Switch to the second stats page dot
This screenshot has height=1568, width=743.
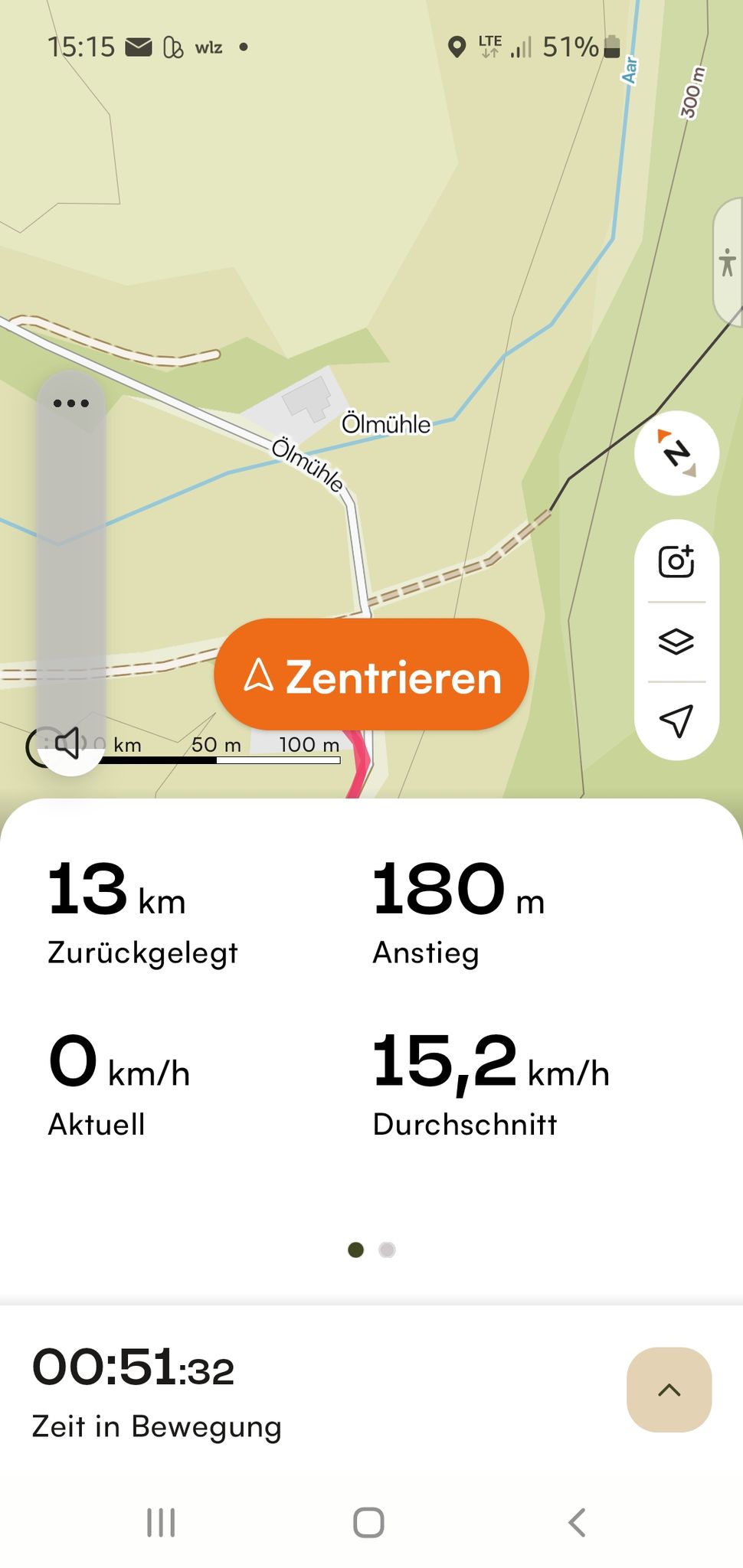[x=388, y=1249]
